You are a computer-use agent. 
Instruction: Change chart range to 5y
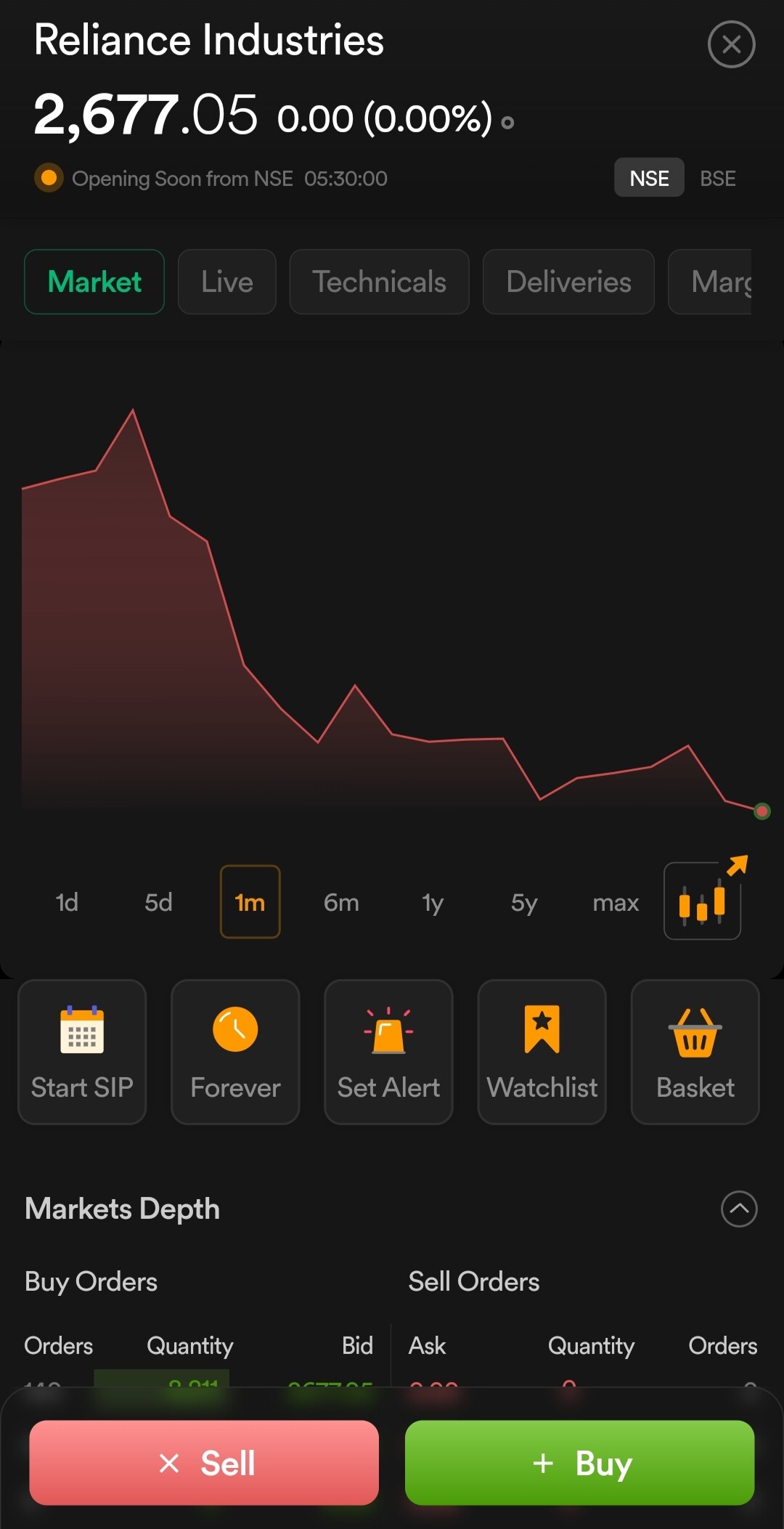[524, 902]
